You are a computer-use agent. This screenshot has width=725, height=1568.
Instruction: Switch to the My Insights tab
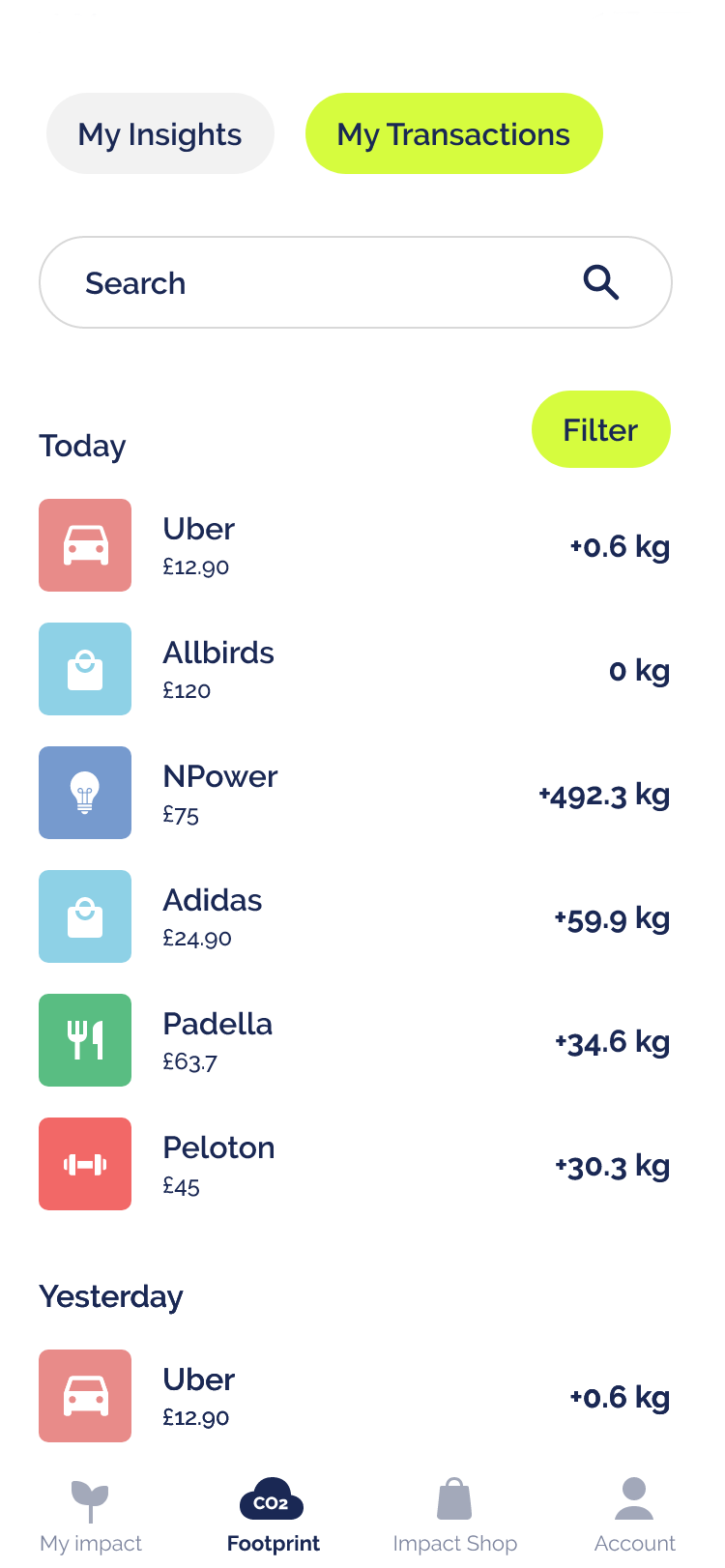(160, 133)
